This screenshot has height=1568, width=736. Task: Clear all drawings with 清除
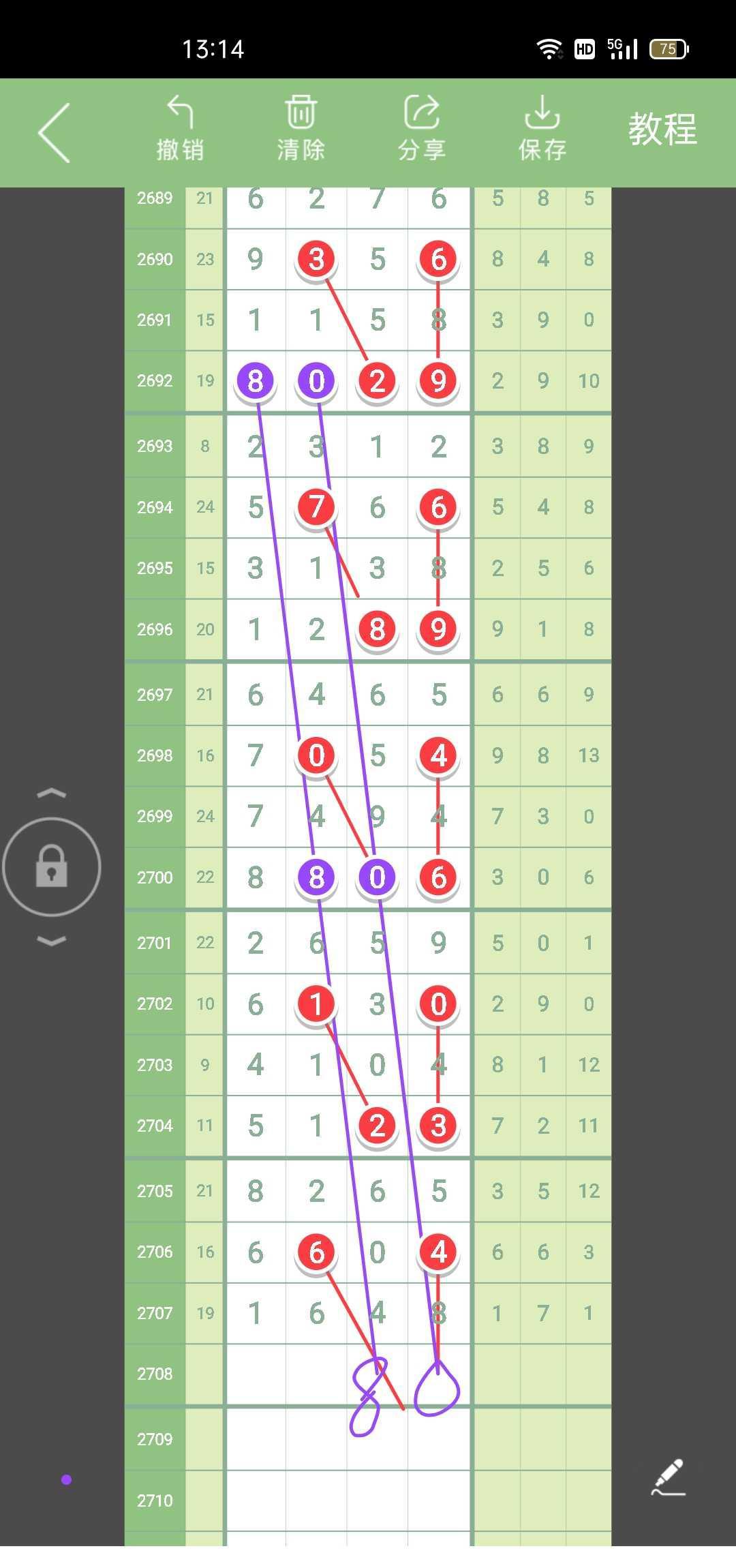(x=301, y=129)
